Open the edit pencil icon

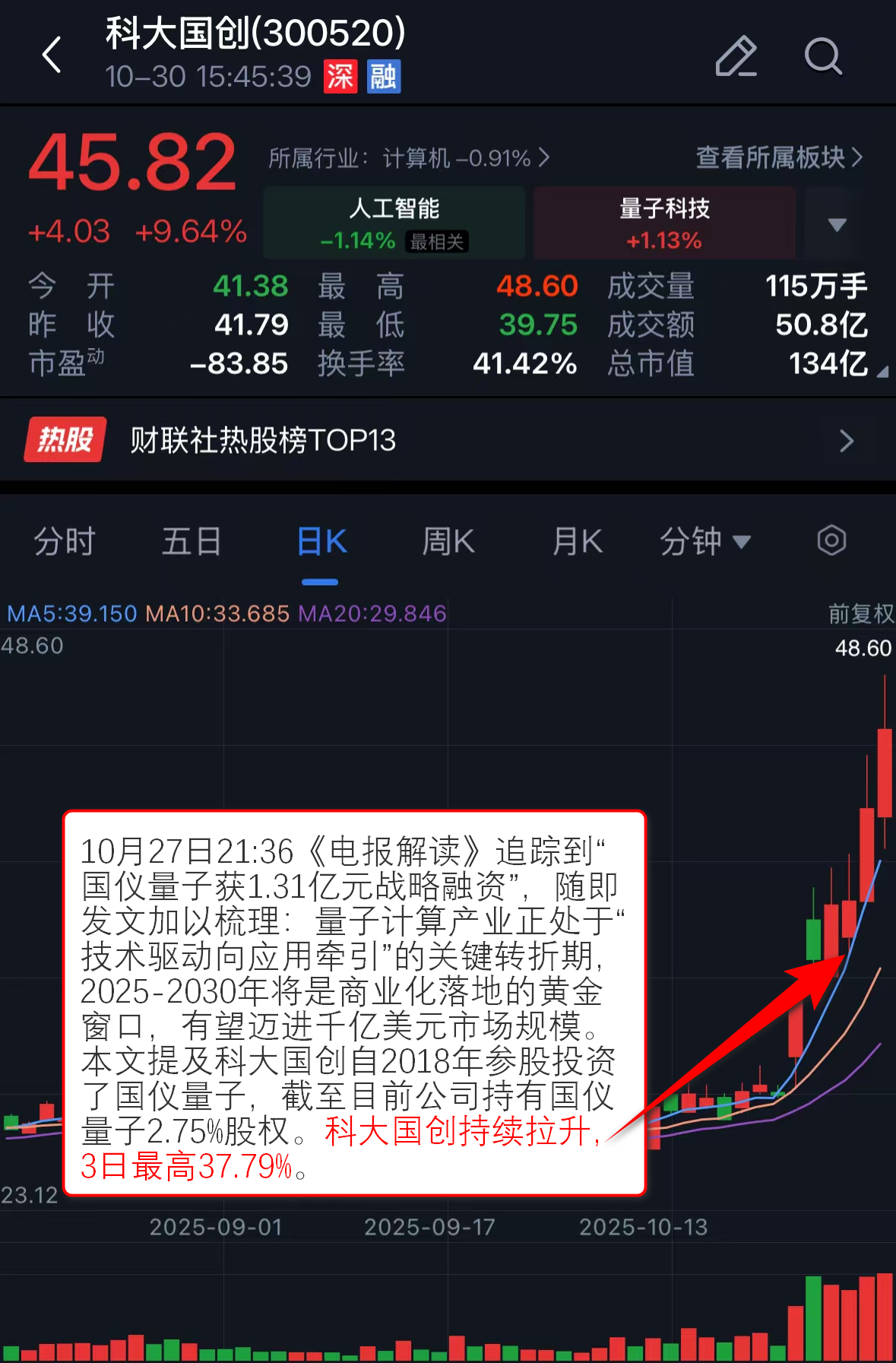(x=736, y=56)
